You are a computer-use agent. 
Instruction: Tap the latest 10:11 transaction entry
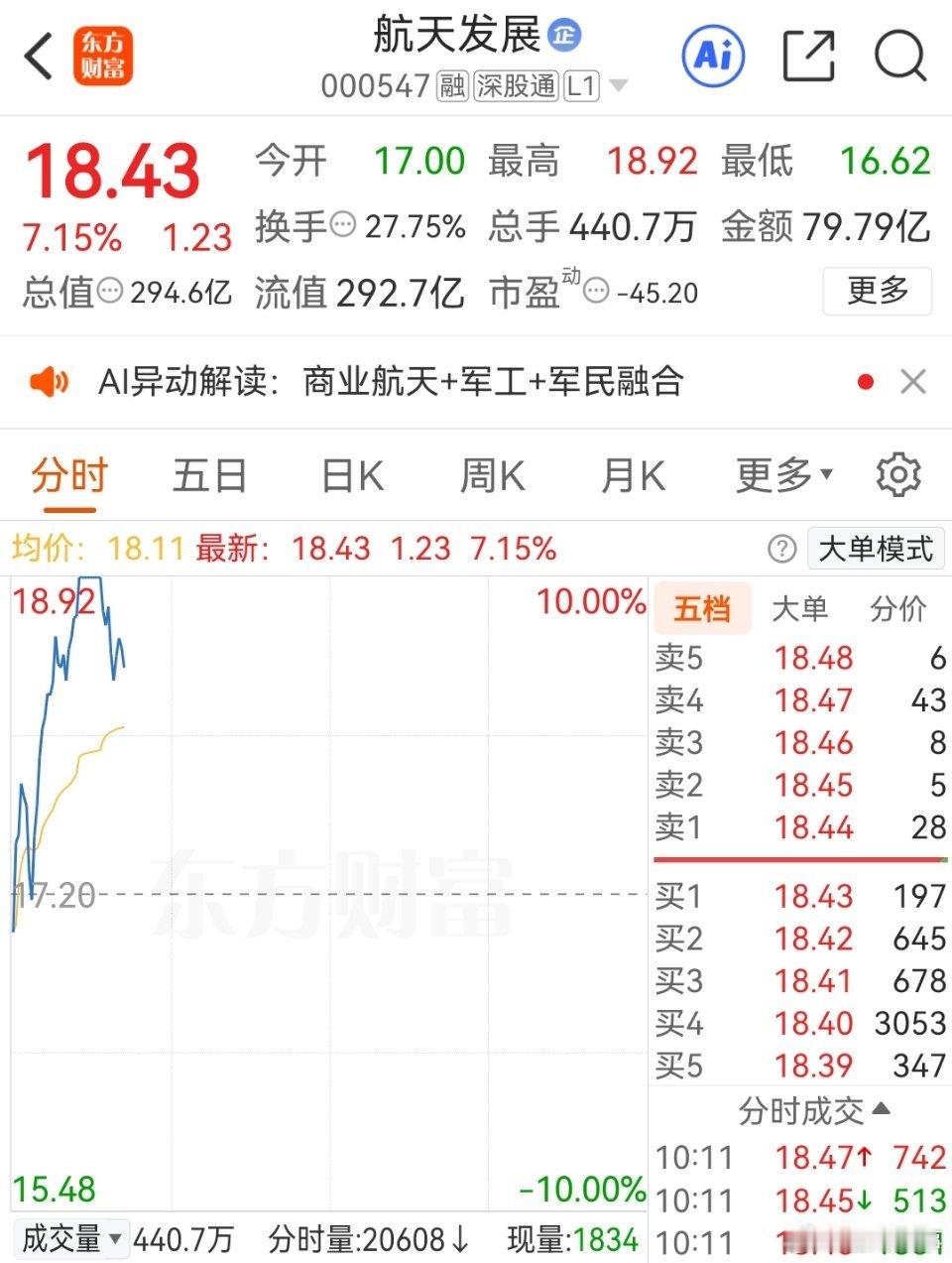point(813,1158)
